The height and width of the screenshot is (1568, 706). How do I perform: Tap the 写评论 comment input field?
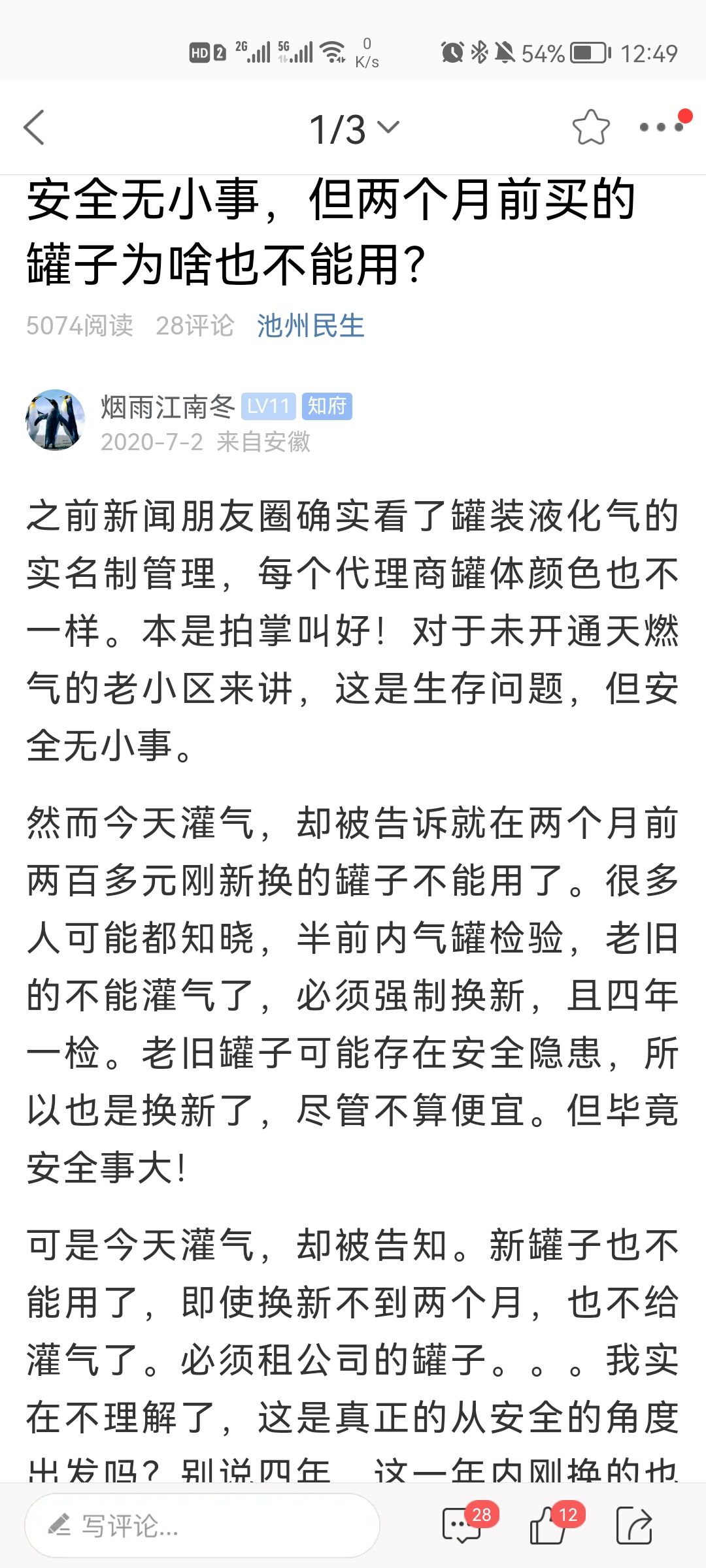tap(202, 1526)
